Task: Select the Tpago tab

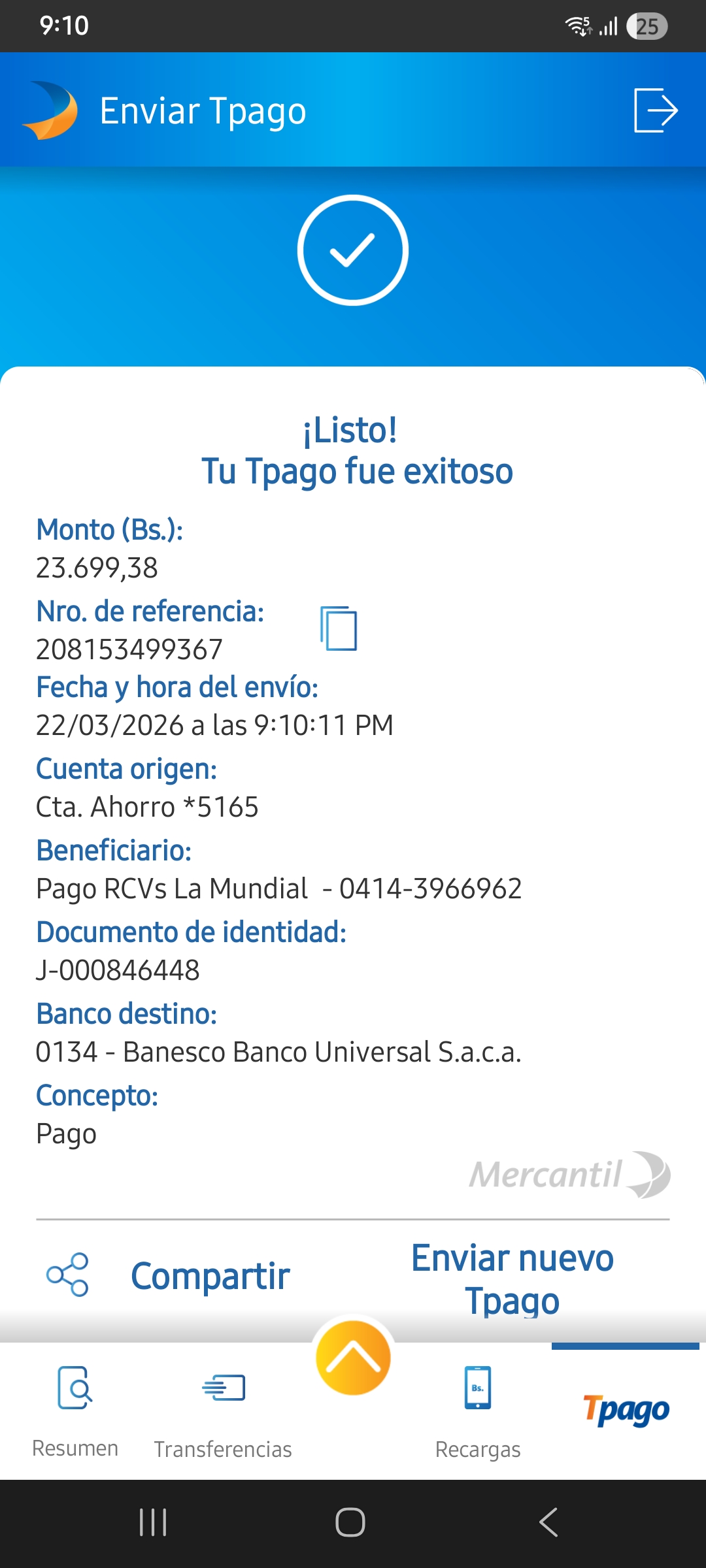Action: [x=626, y=1411]
